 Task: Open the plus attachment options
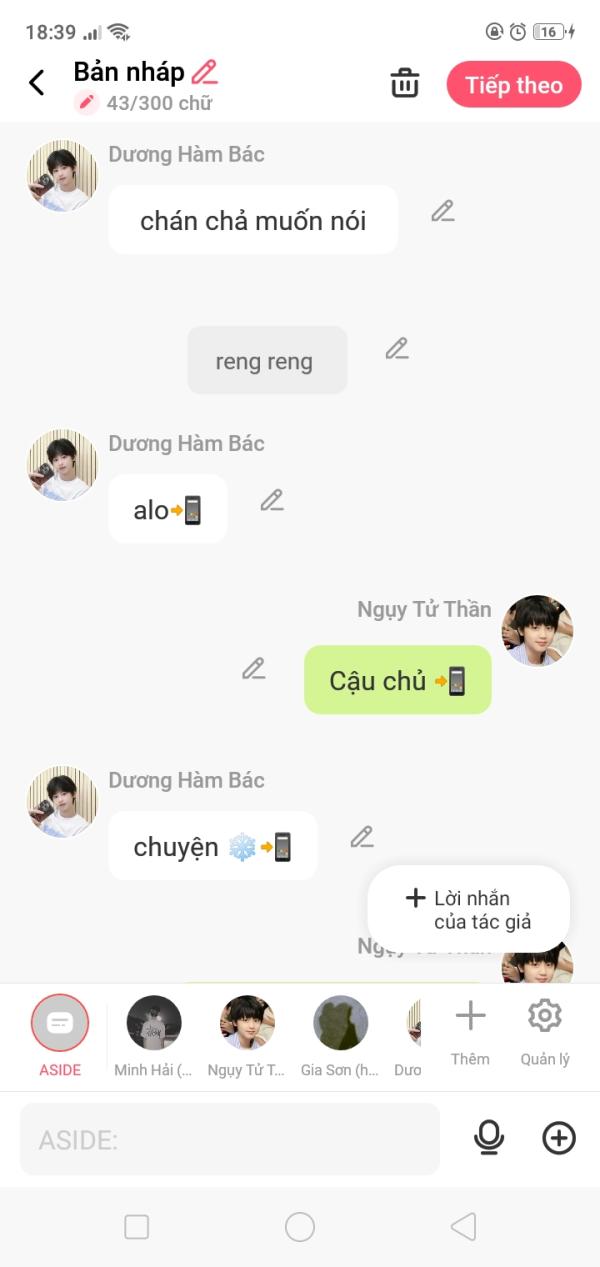coord(559,1138)
